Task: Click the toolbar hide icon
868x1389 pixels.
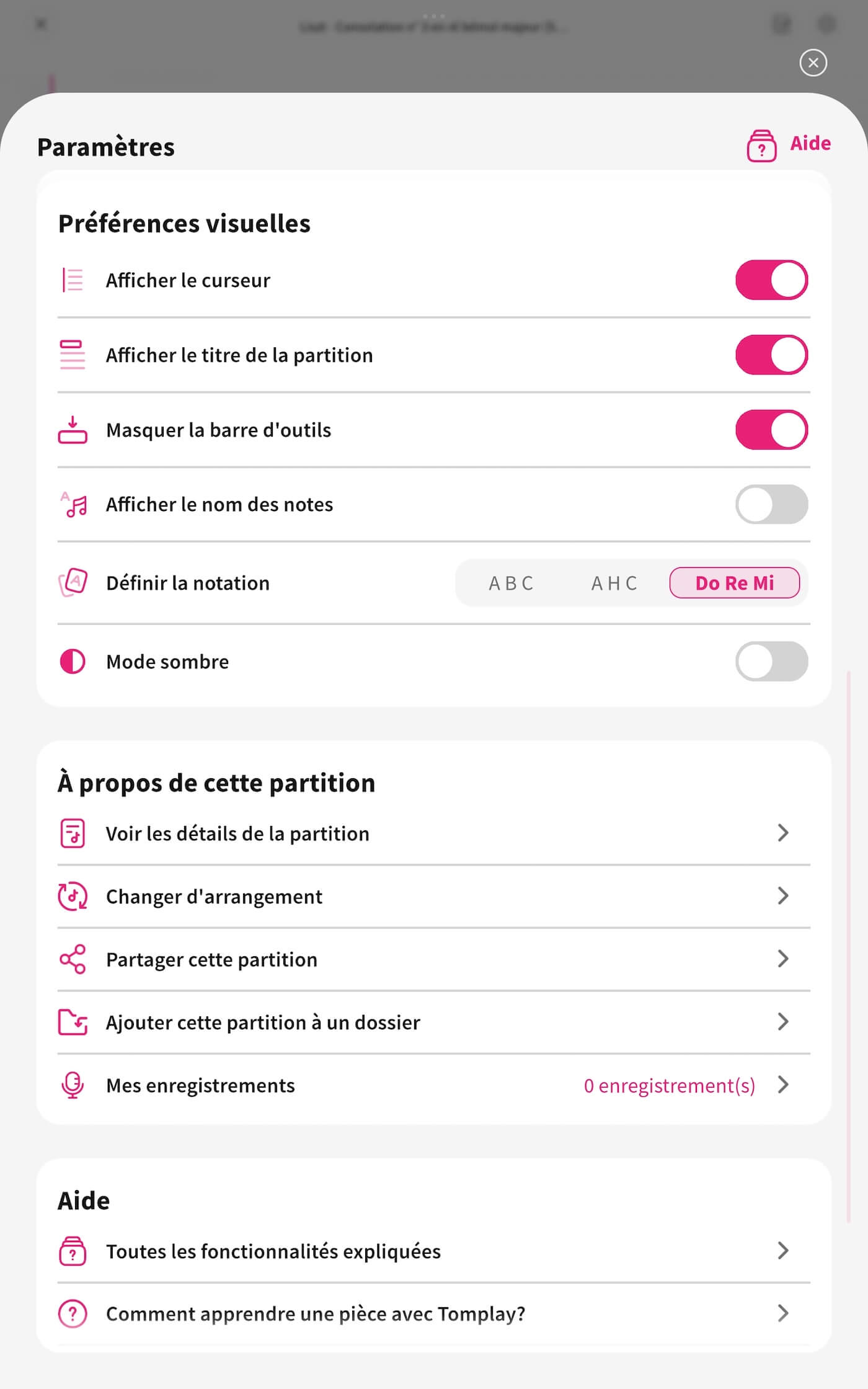Action: [x=73, y=429]
